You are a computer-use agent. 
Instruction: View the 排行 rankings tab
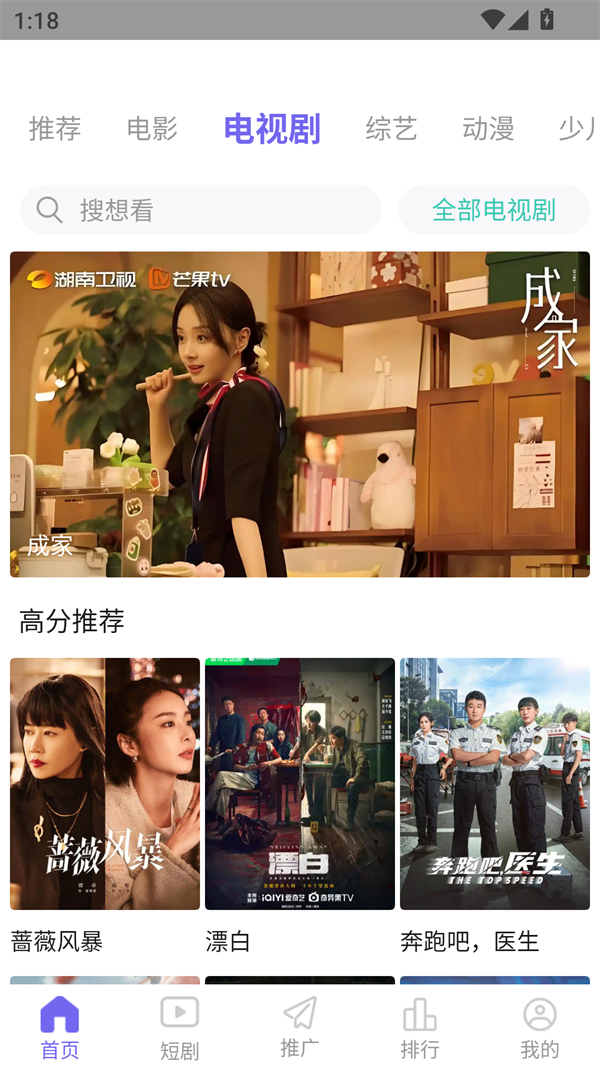[420, 1028]
